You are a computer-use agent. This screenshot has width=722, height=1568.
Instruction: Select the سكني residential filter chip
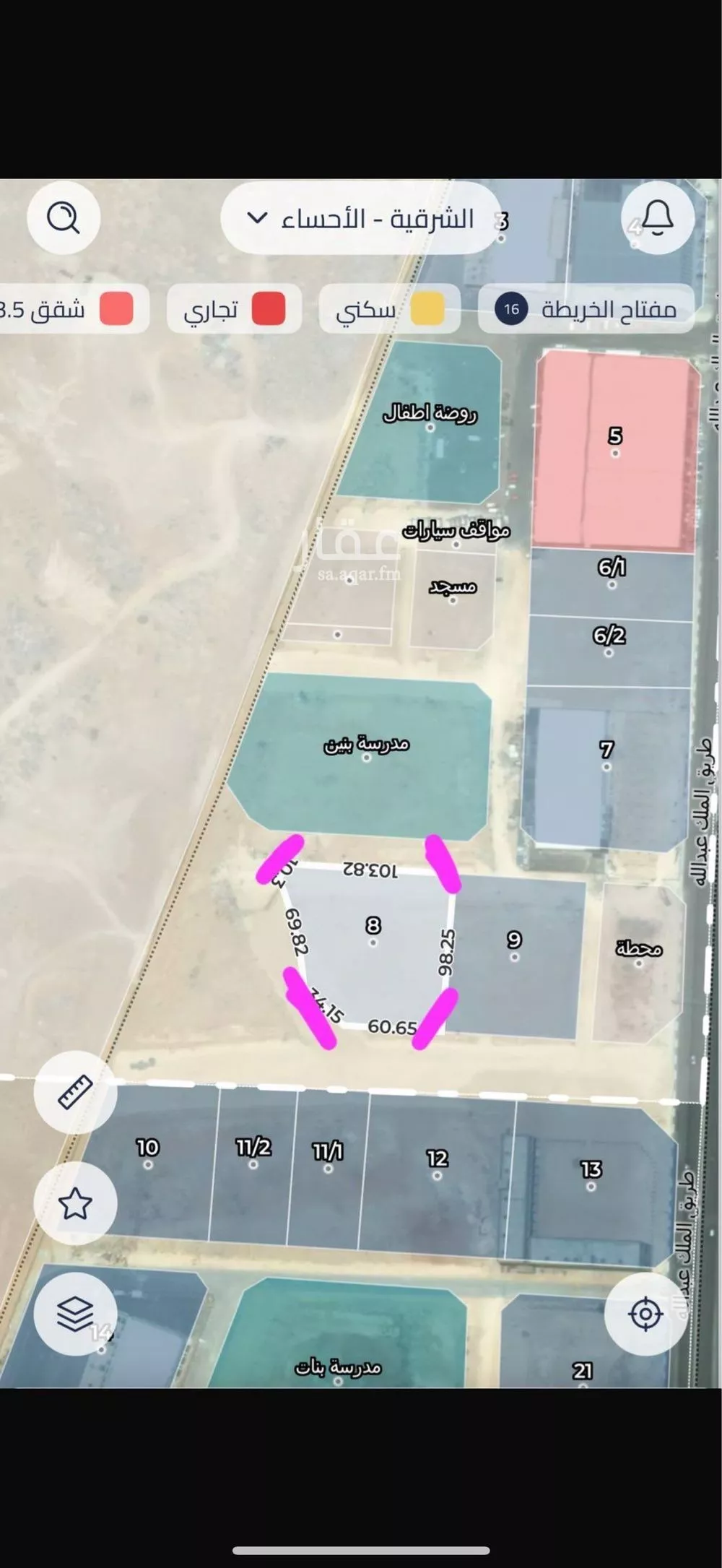point(390,309)
